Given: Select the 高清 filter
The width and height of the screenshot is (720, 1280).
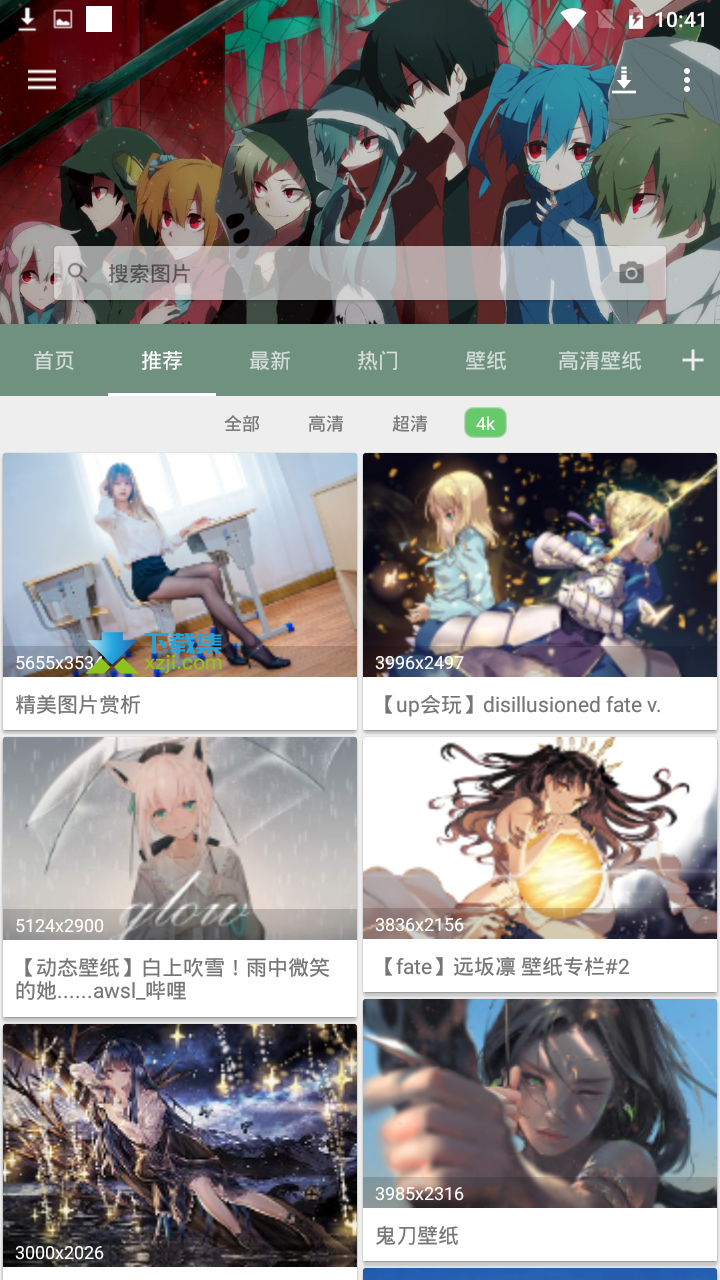Looking at the screenshot, I should 326,424.
